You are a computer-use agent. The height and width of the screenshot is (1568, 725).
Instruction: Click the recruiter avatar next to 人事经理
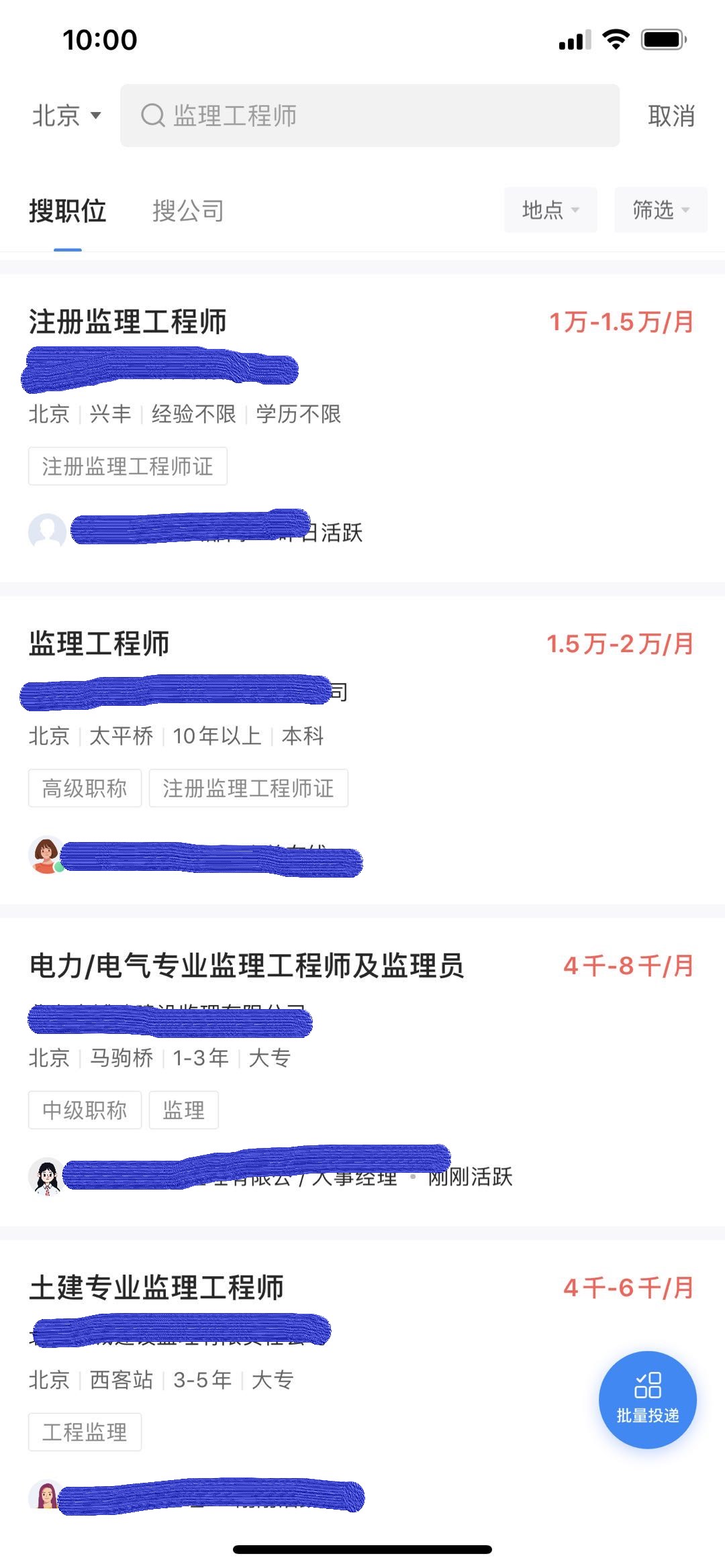click(x=45, y=1175)
